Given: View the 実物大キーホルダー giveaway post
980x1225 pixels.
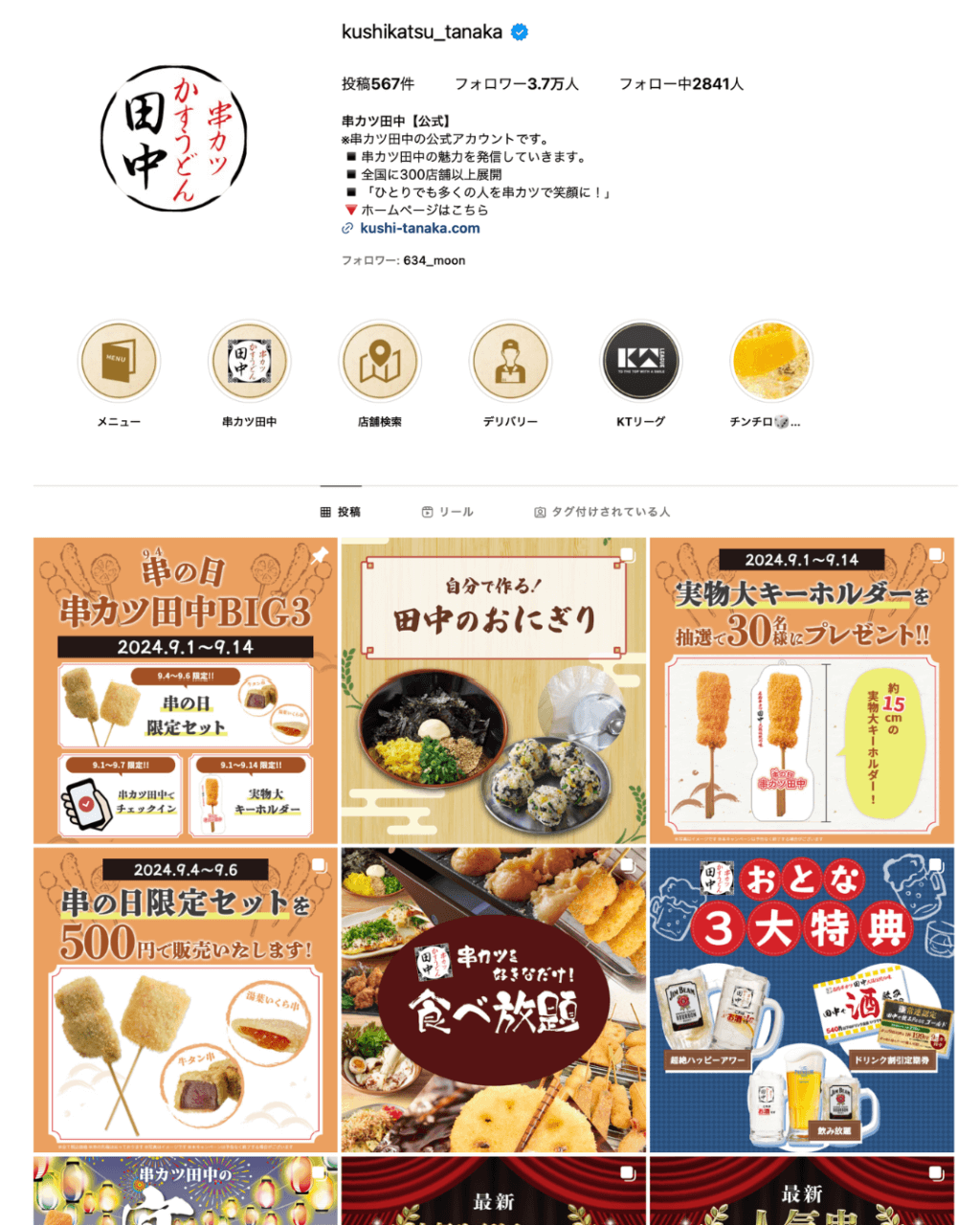Looking at the screenshot, I should coord(802,690).
